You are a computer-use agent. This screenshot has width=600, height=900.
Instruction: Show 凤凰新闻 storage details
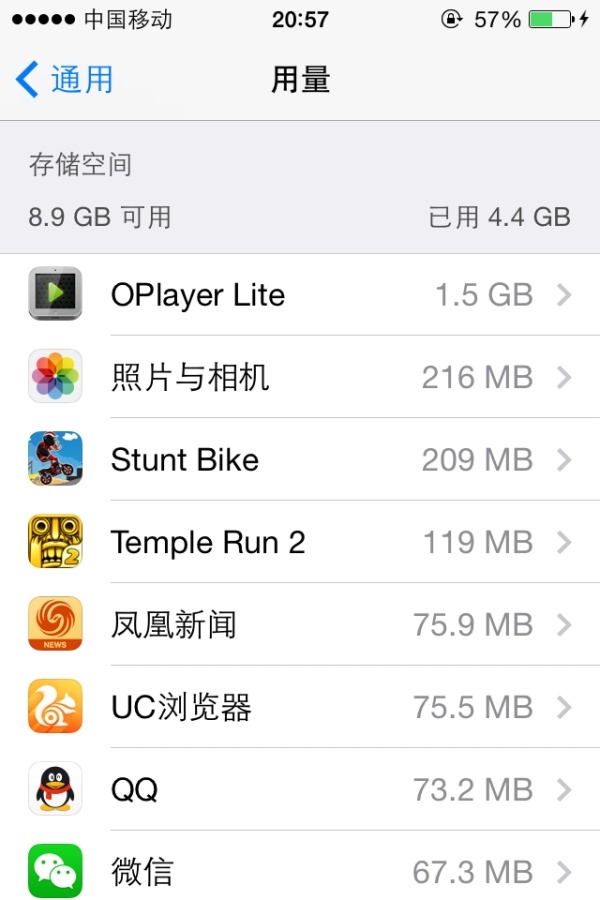click(300, 625)
